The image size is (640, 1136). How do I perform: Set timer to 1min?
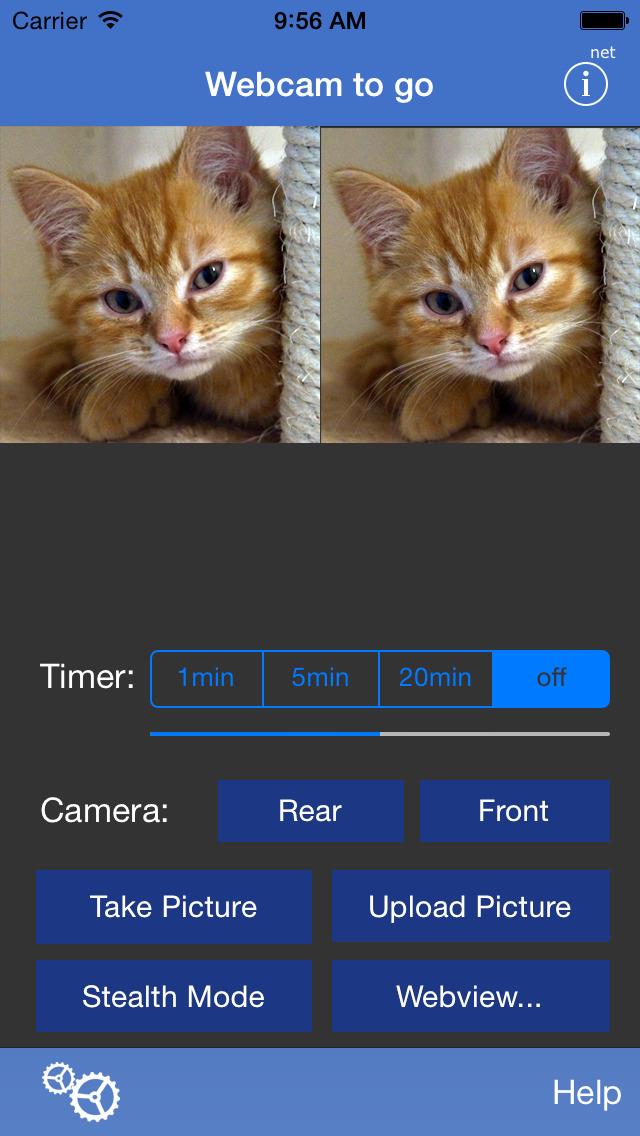(x=206, y=678)
